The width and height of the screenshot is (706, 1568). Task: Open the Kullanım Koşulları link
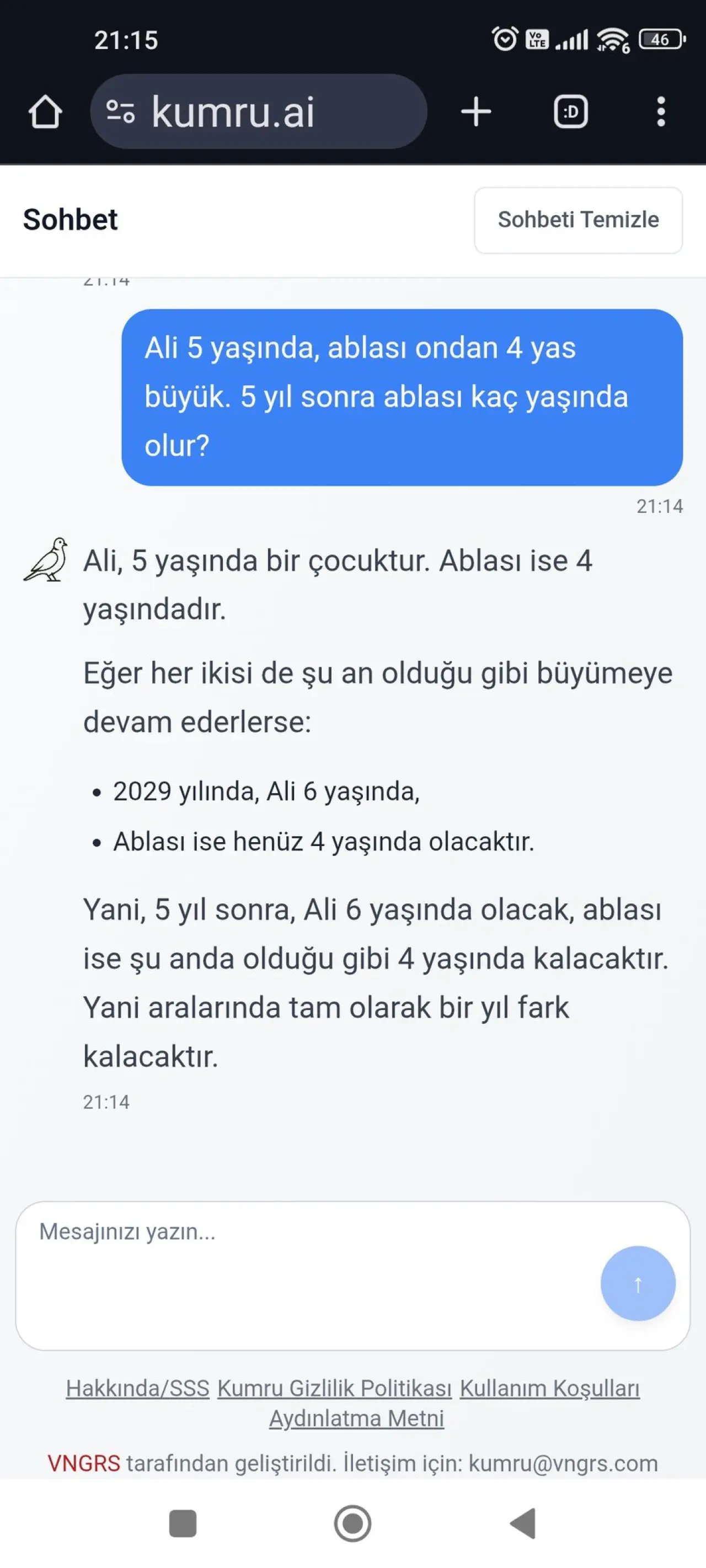[549, 1388]
